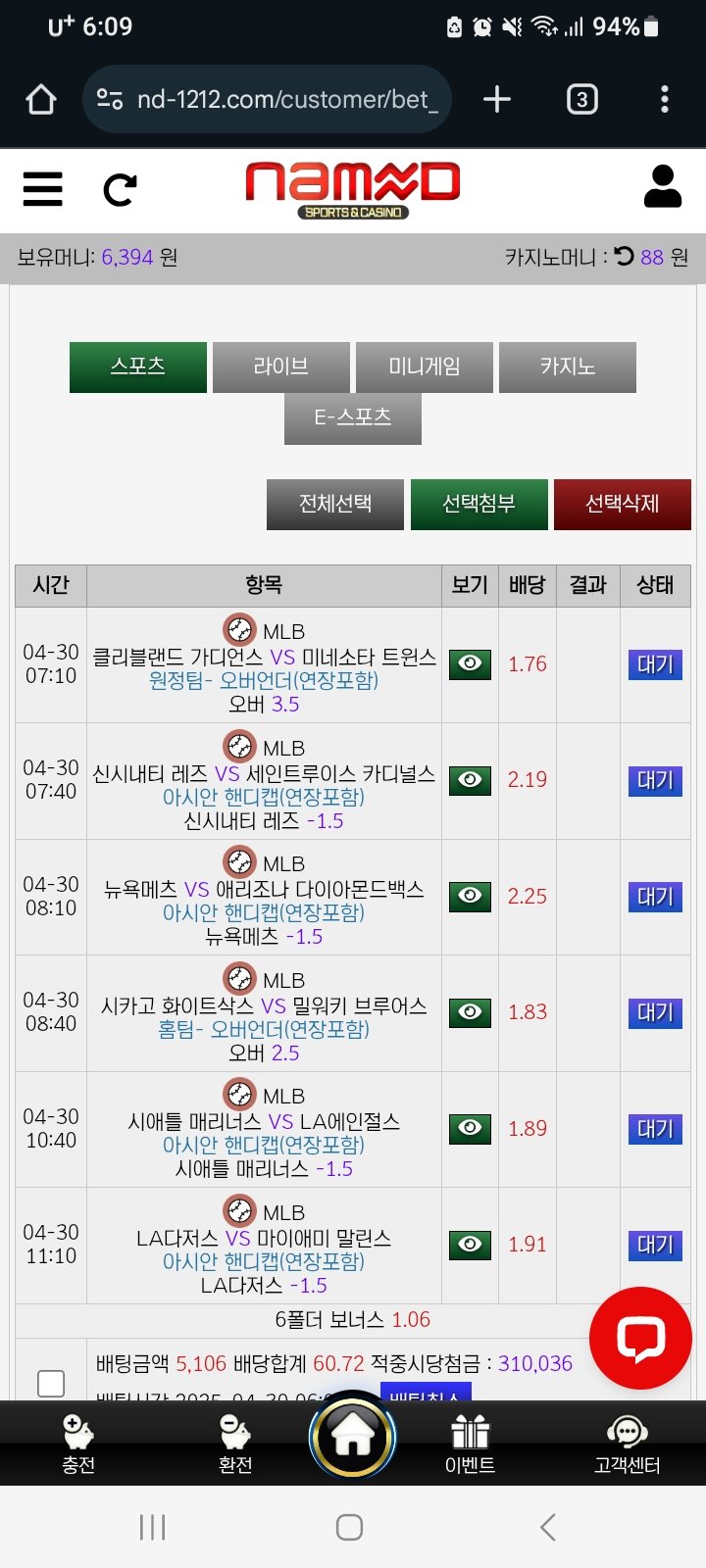The width and height of the screenshot is (706, 1568).
Task: View details for the LA다저스 vs 마이애미 bet
Action: (470, 1245)
